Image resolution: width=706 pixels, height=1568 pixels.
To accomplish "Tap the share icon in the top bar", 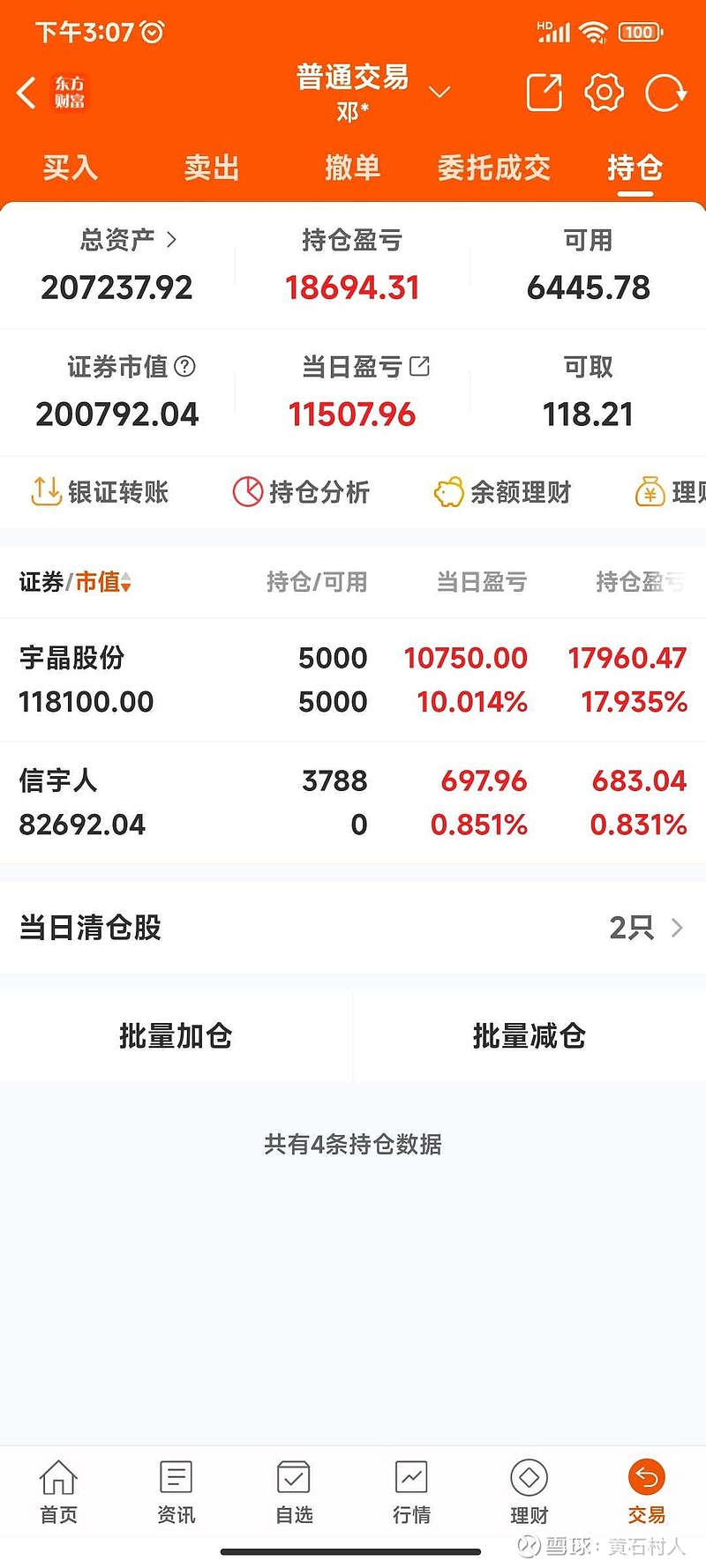I will pyautogui.click(x=544, y=92).
